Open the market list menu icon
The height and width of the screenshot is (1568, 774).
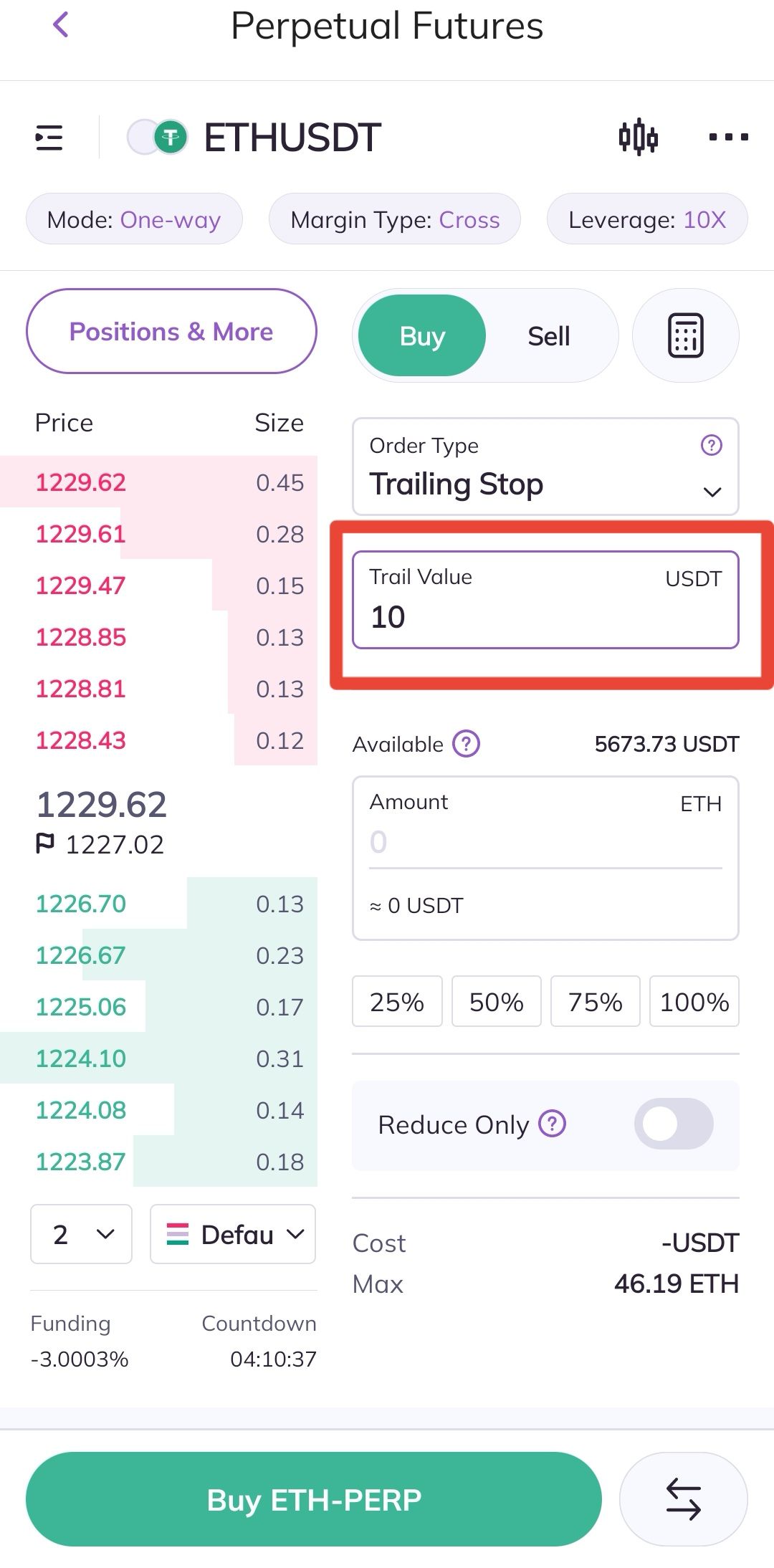point(49,138)
